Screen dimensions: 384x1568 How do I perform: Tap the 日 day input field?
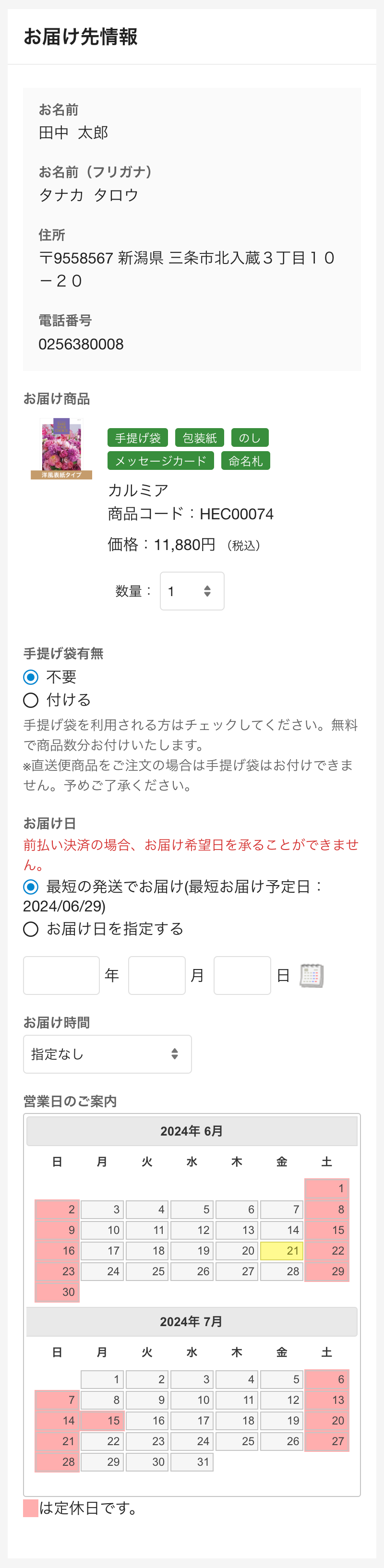tap(242, 975)
